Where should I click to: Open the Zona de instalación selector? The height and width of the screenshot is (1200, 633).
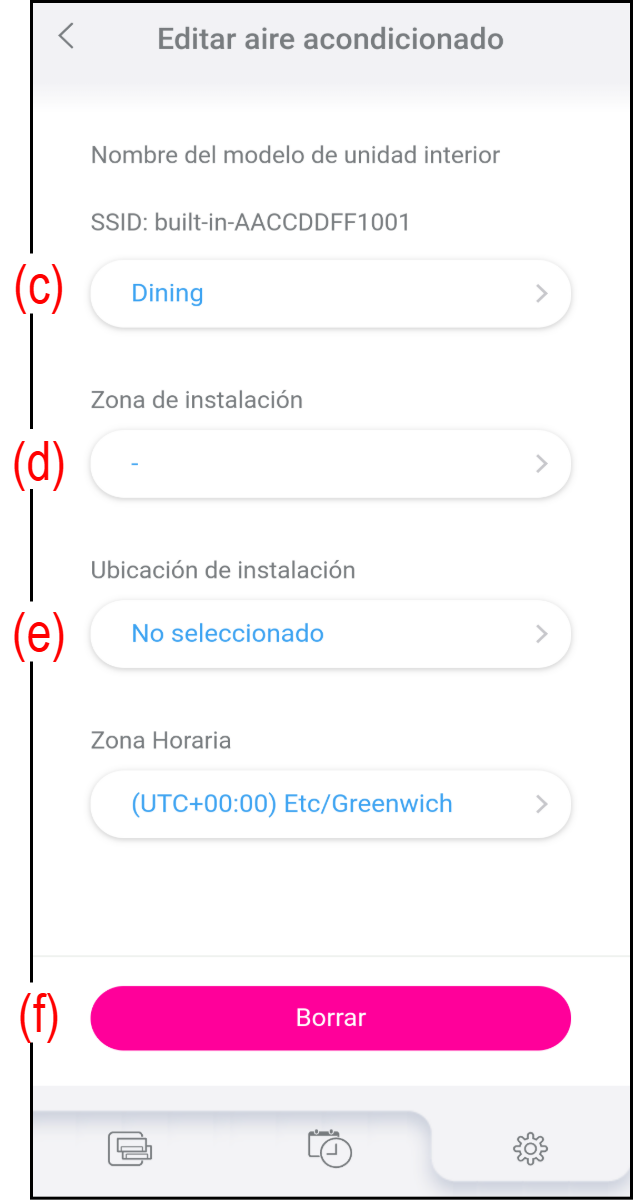(331, 464)
